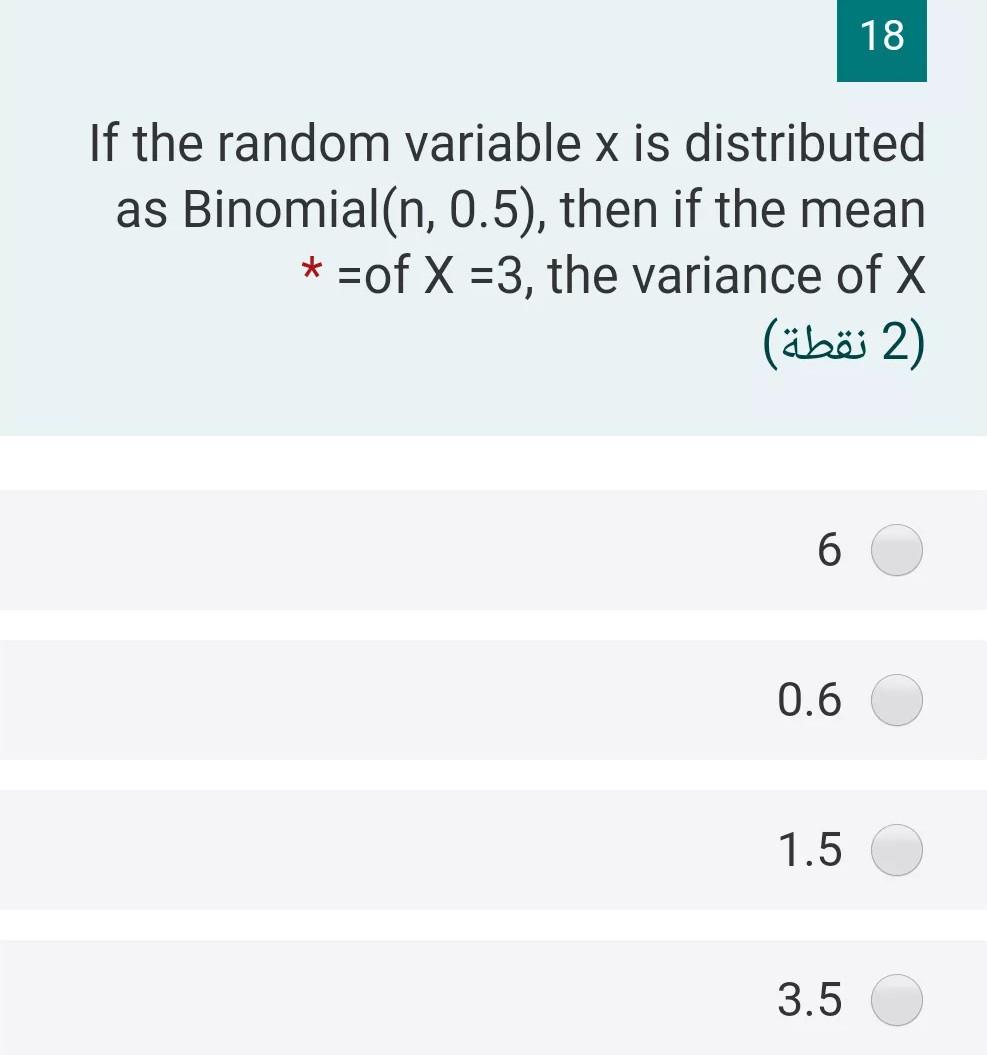This screenshot has width=987, height=1055.
Task: Select the answer option 6
Action: pos(896,550)
